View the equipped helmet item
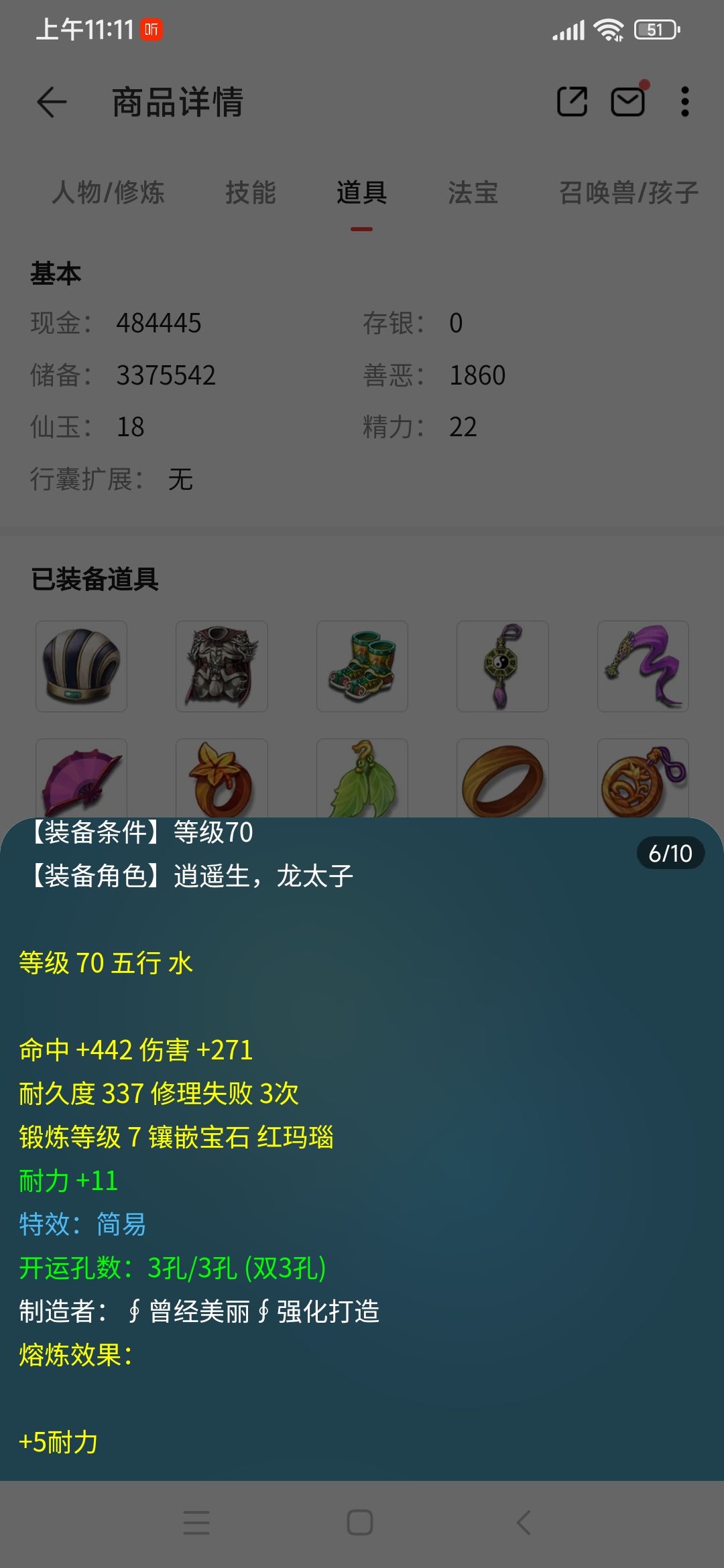Viewport: 724px width, 1568px height. [81, 666]
